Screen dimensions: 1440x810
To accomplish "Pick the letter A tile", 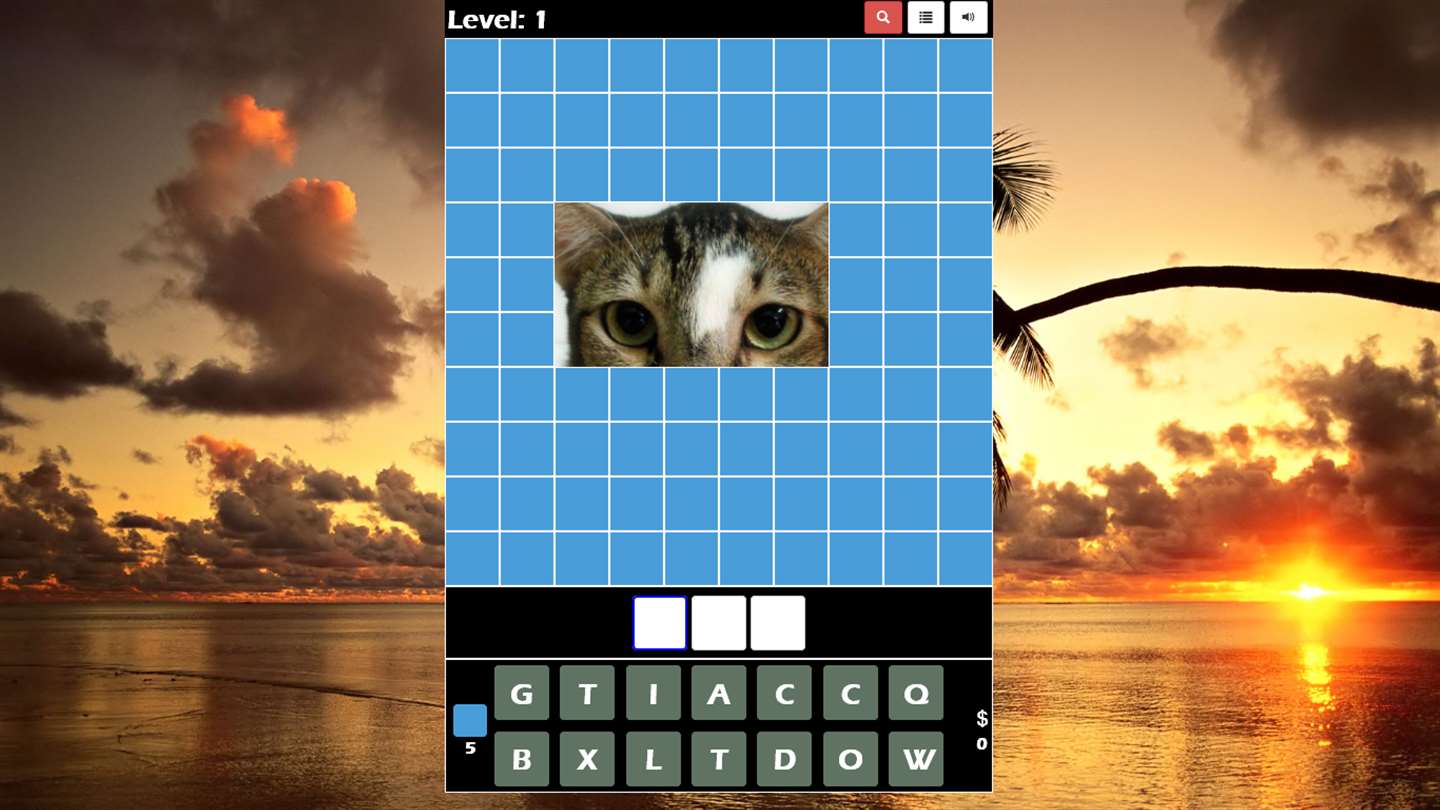I will click(x=718, y=693).
